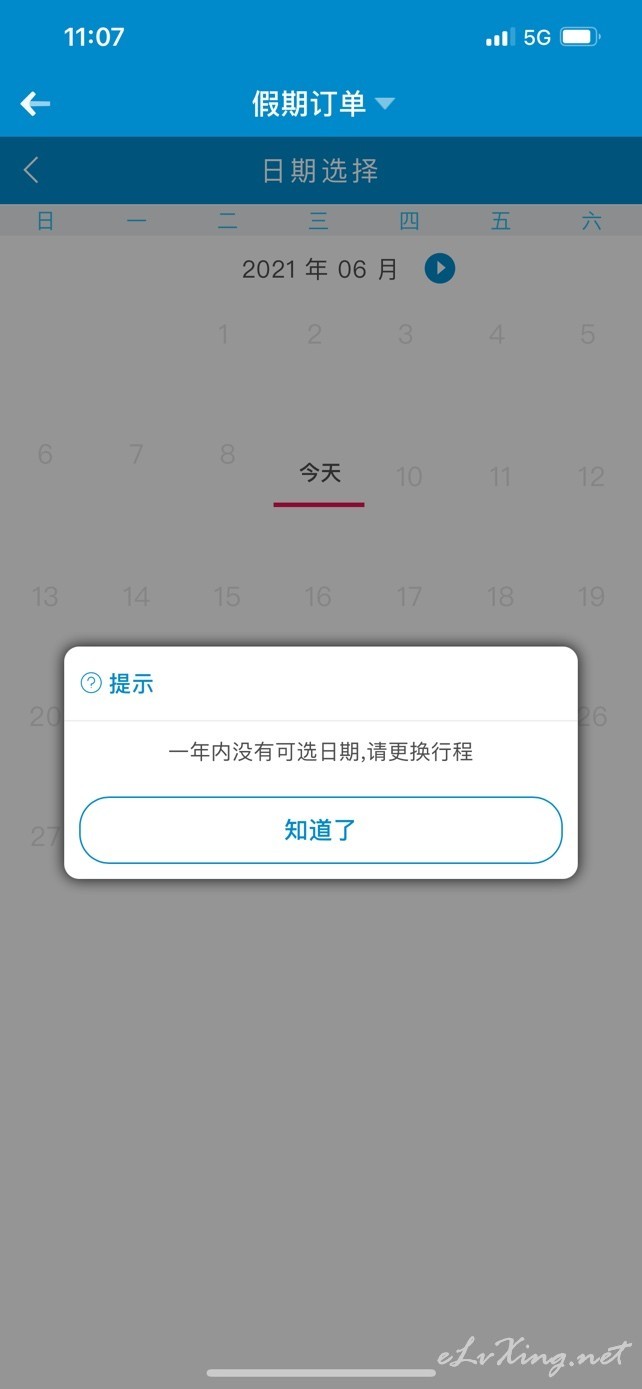Go to next month in the calendar
Screen dimensions: 642x1389
[440, 268]
